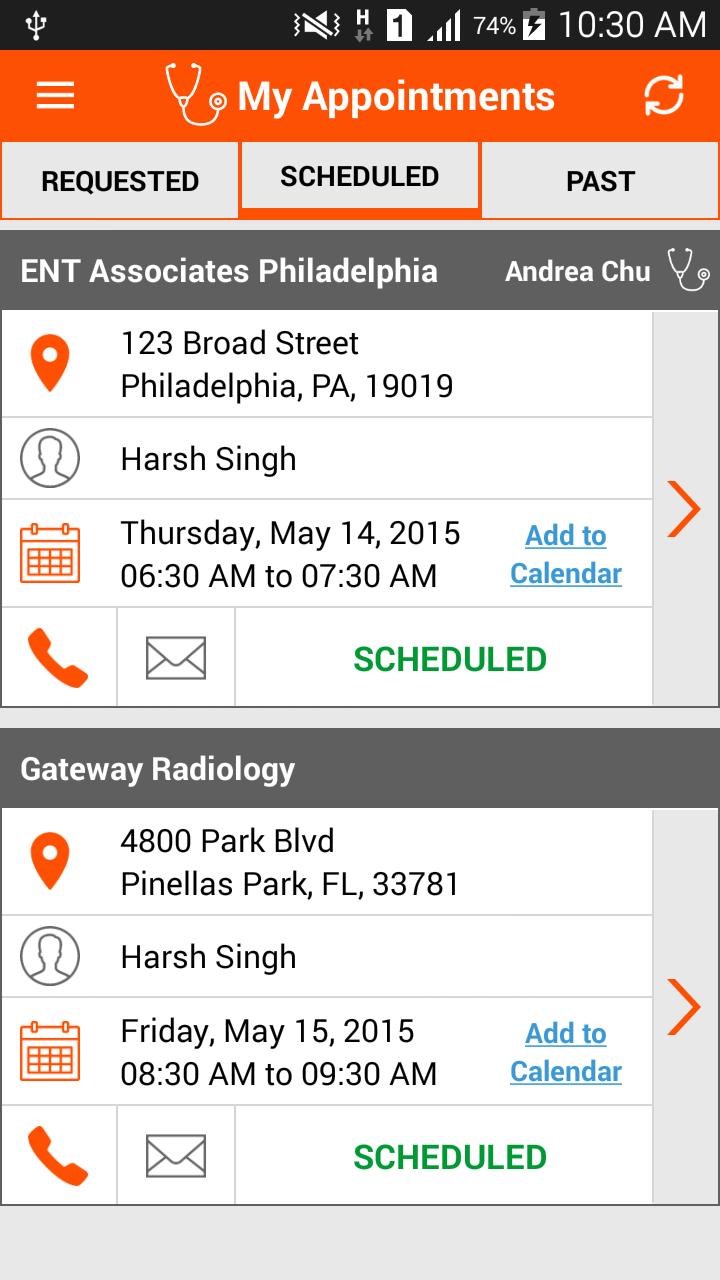Add the May 14 appointment to Calendar
Viewport: 720px width, 1280px height.
[565, 554]
